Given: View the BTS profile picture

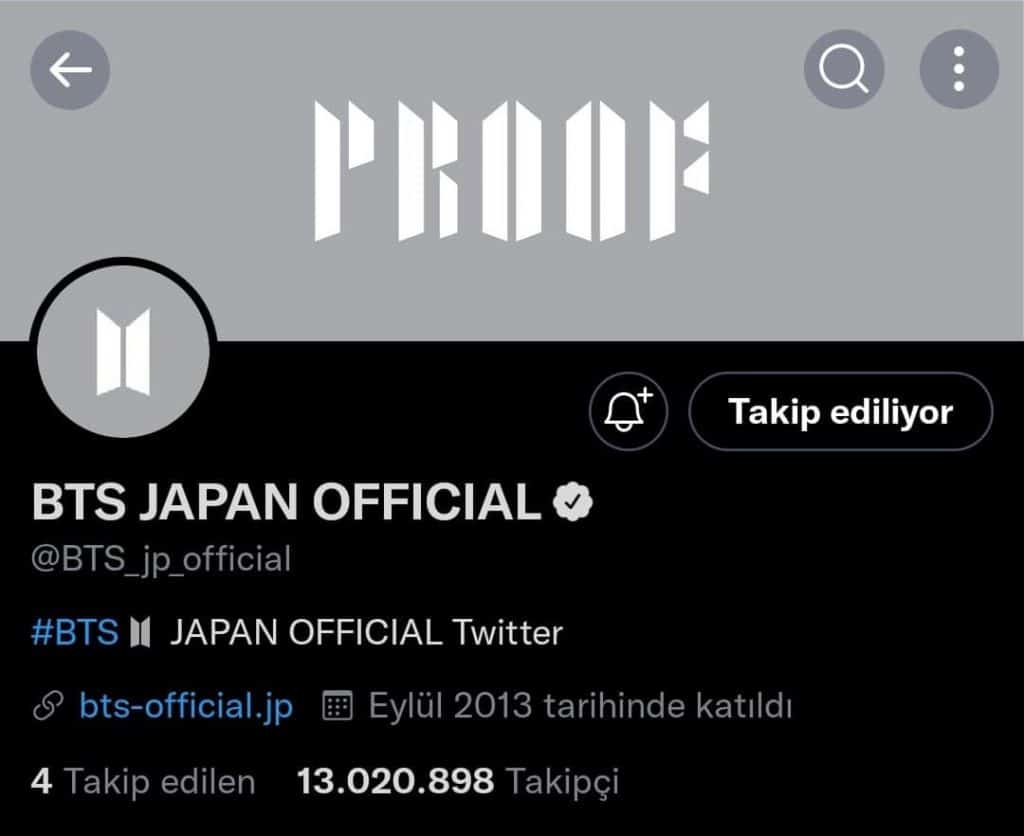Looking at the screenshot, I should point(123,351).
